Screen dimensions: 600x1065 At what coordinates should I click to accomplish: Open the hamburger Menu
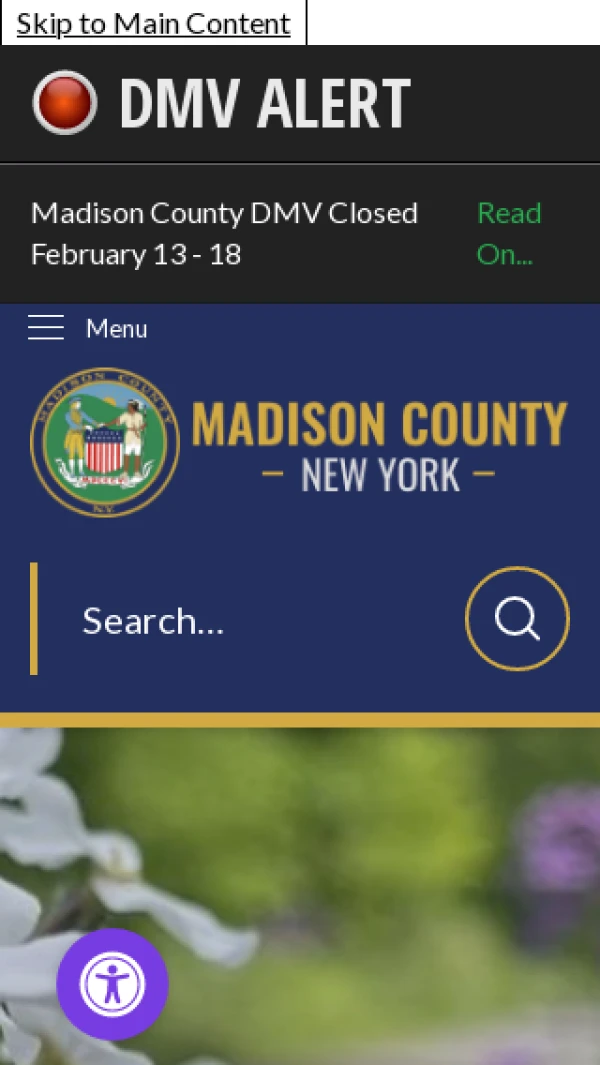tap(88, 328)
